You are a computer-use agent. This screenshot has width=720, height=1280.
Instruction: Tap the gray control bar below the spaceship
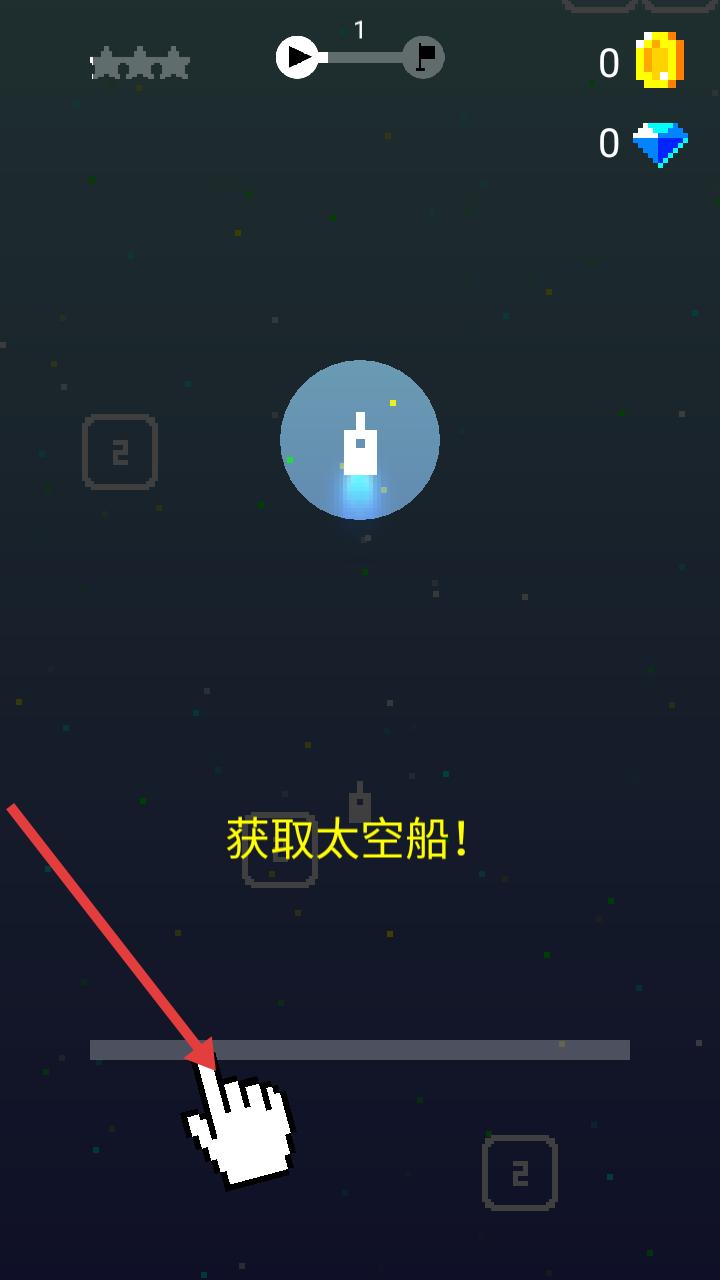click(360, 1050)
